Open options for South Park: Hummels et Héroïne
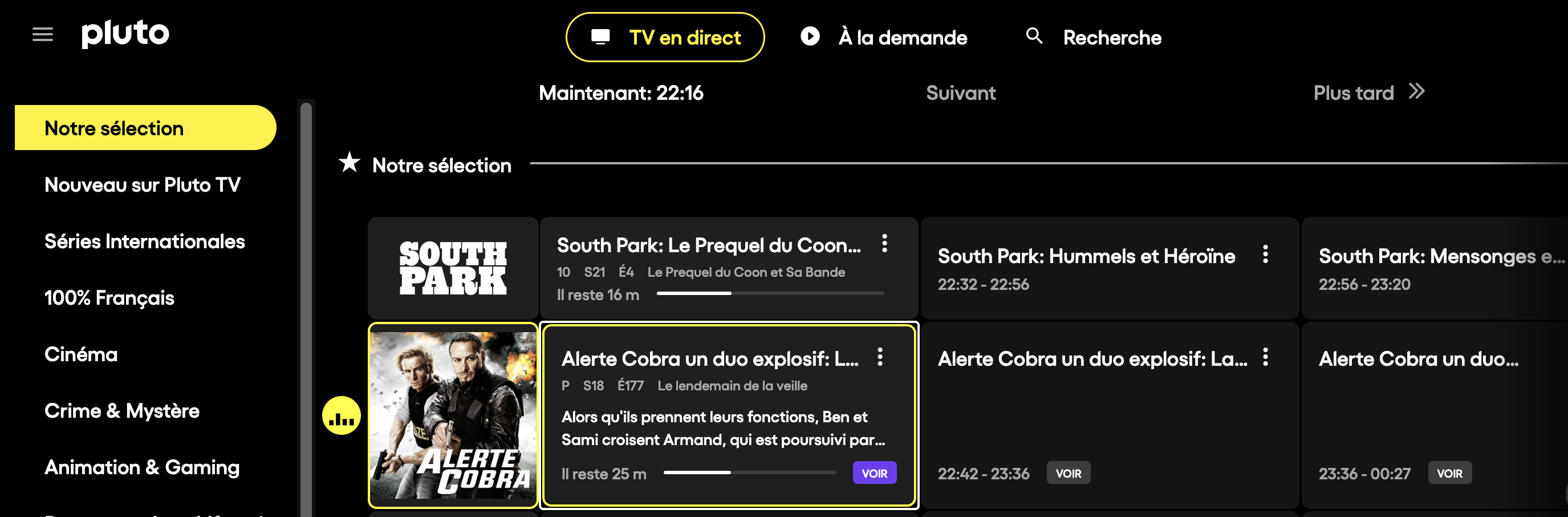 click(x=1265, y=255)
